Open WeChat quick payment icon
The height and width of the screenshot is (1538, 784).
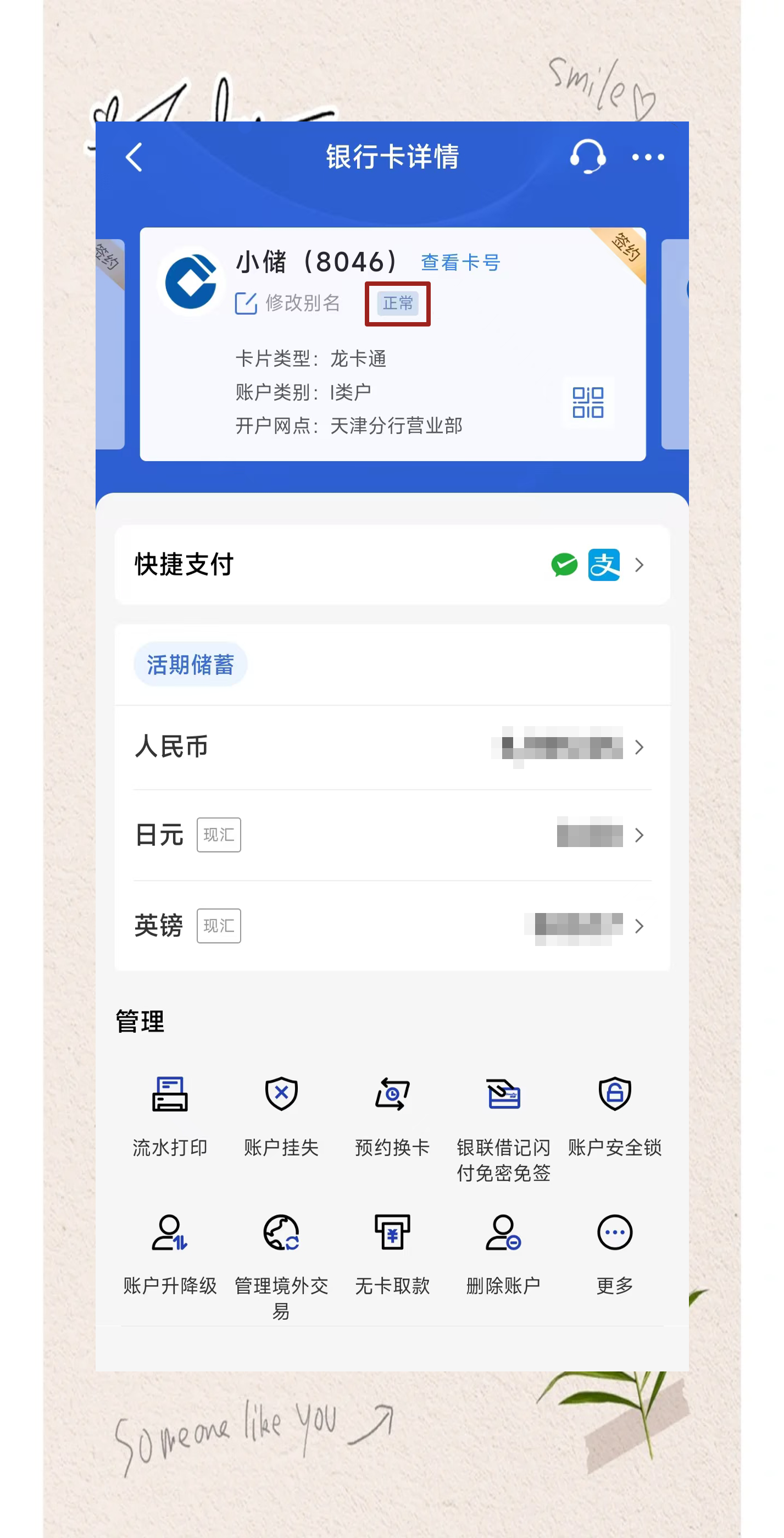click(564, 565)
